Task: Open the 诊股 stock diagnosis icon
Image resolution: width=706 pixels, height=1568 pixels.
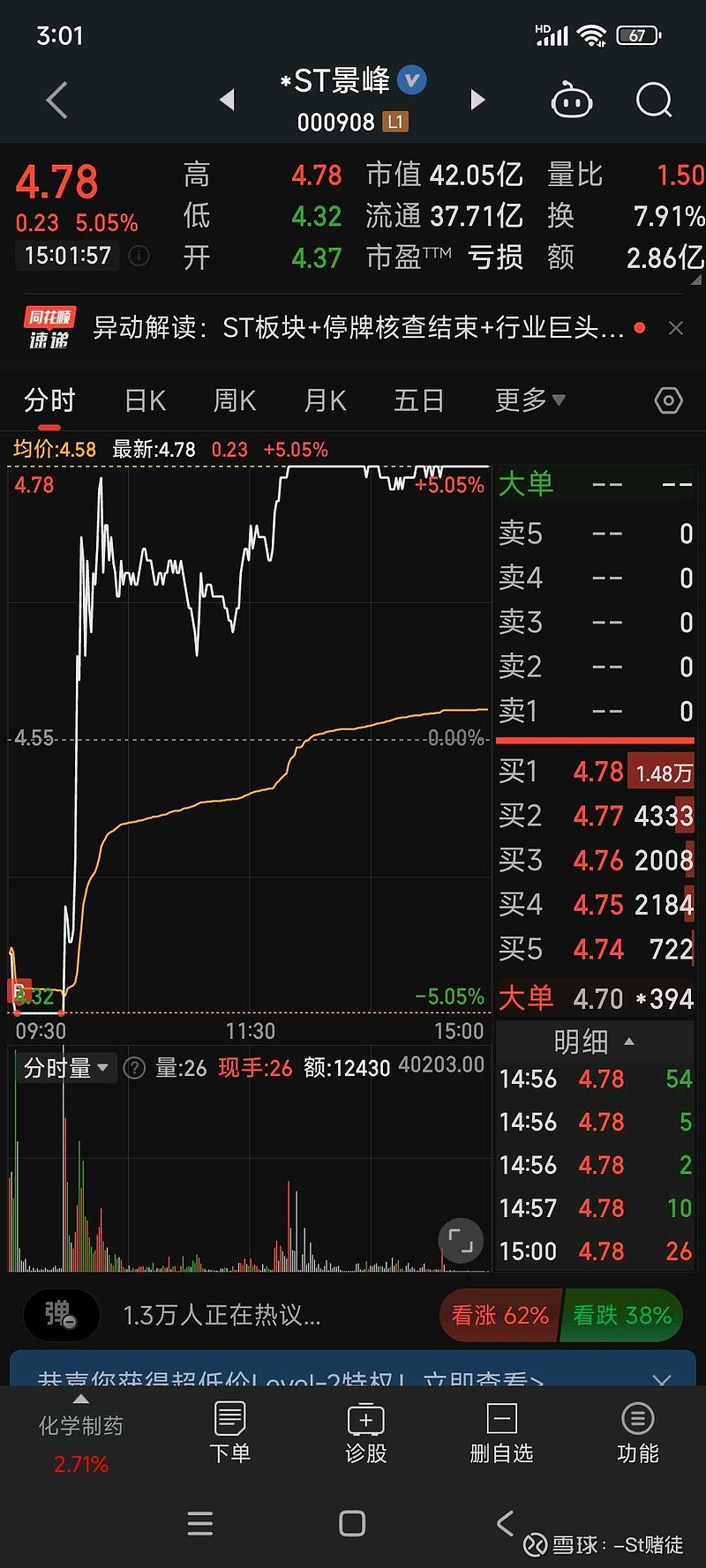Action: tap(365, 1436)
